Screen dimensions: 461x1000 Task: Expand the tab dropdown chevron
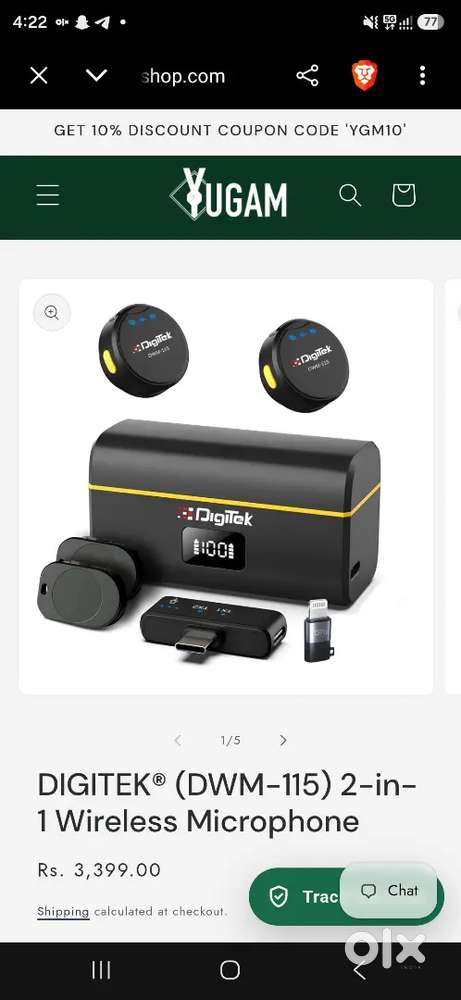tap(96, 77)
